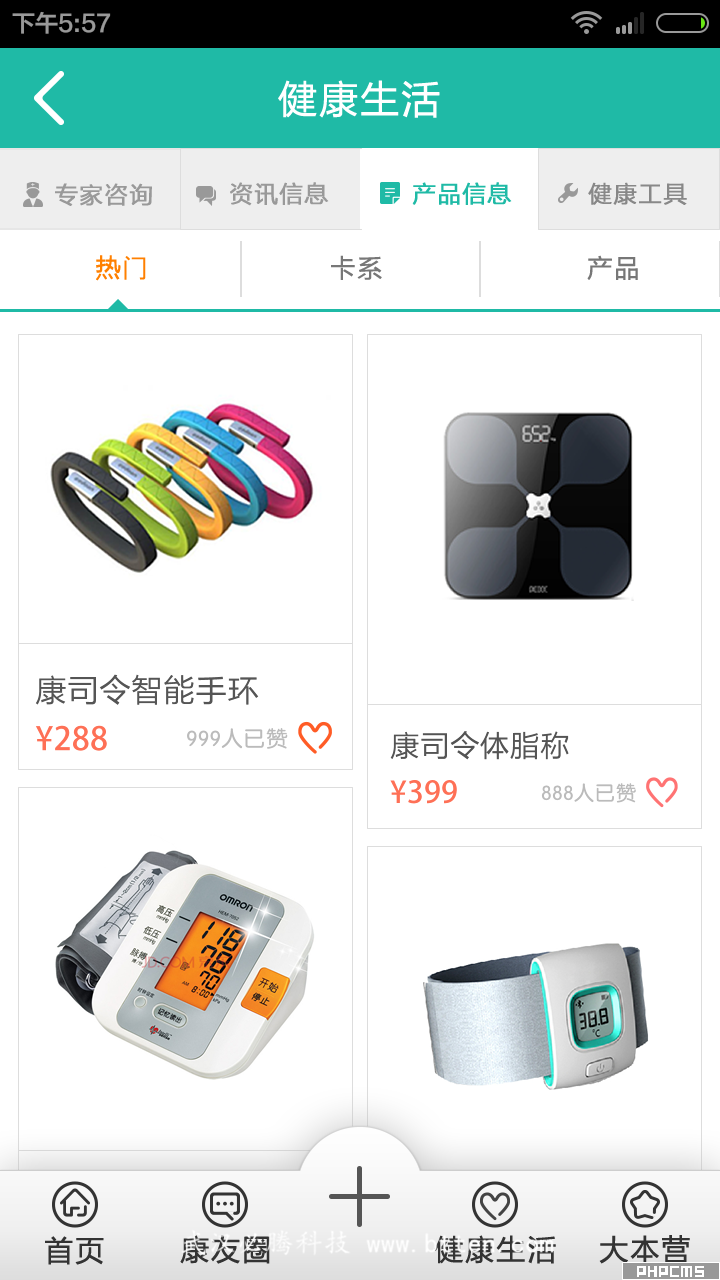Like the 康司令体脂称 with the heart icon

click(662, 792)
